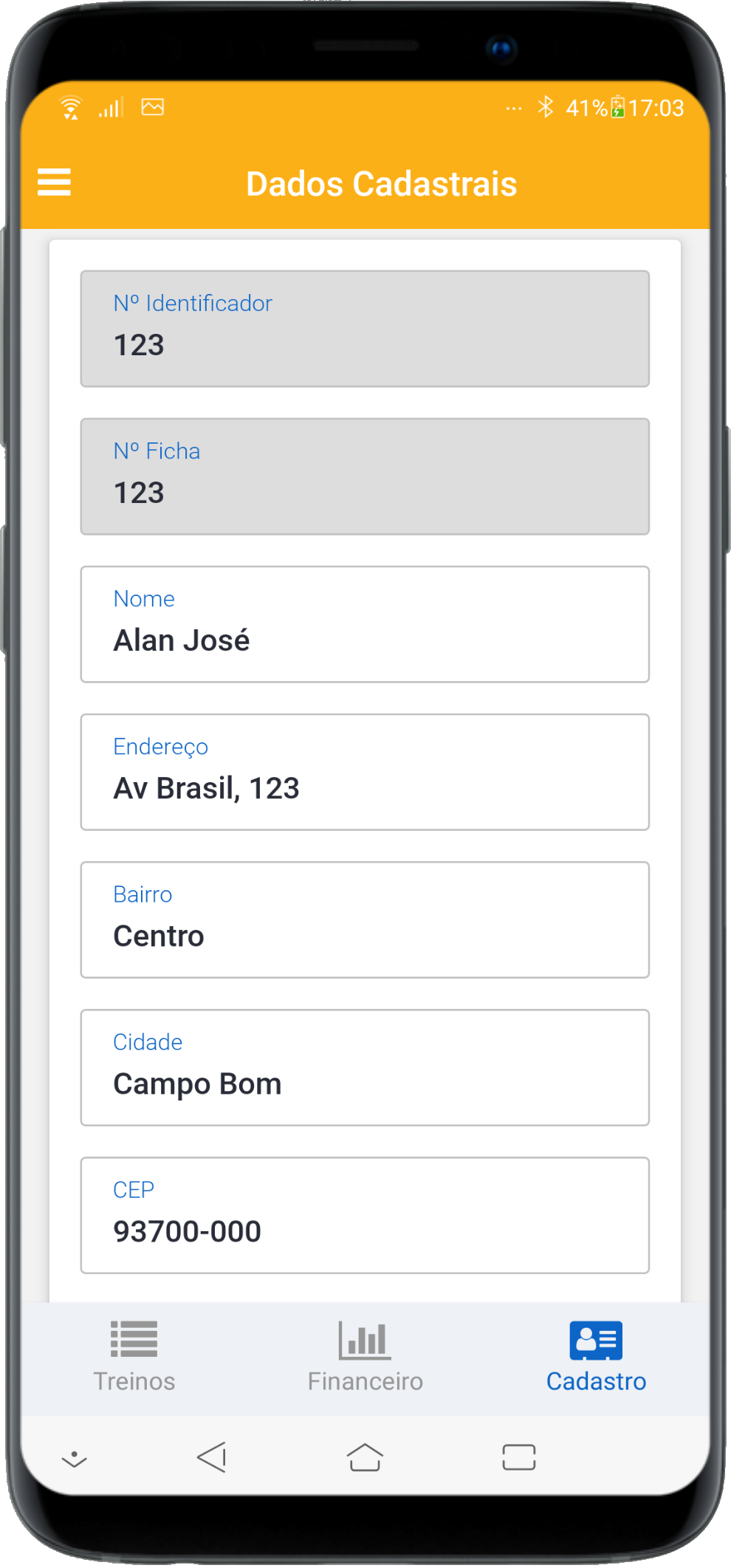Go to the home screen

pos(365,1457)
